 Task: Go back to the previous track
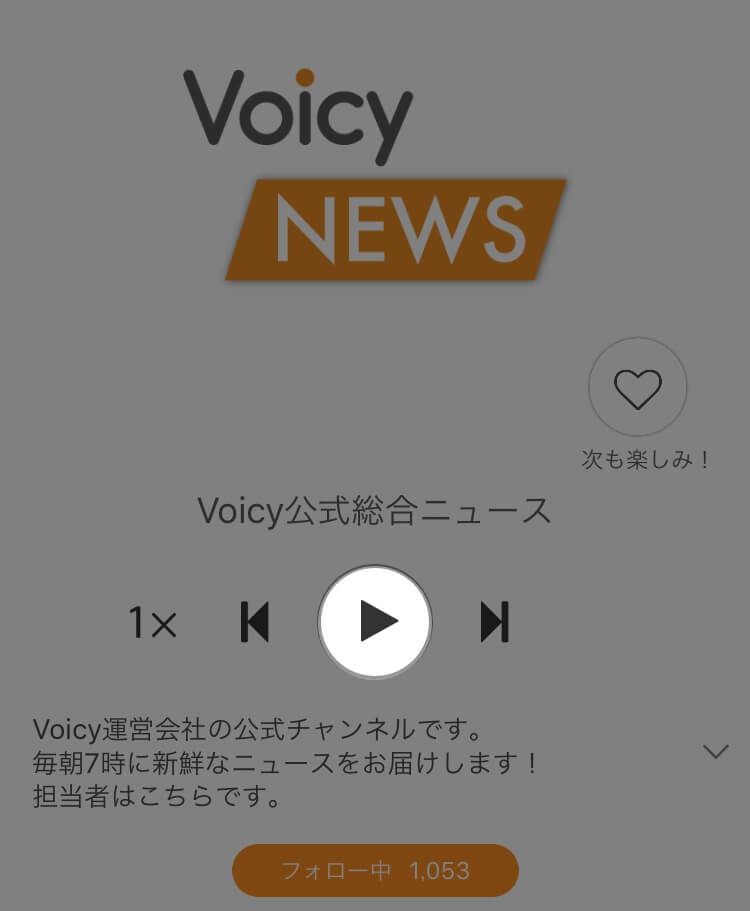256,622
